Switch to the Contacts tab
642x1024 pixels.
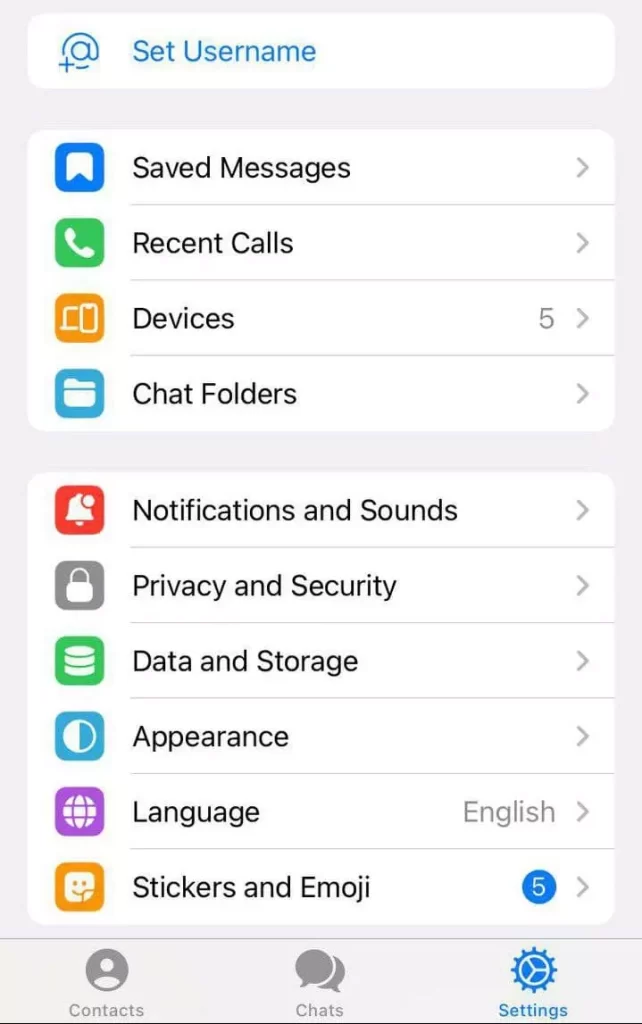pyautogui.click(x=106, y=983)
